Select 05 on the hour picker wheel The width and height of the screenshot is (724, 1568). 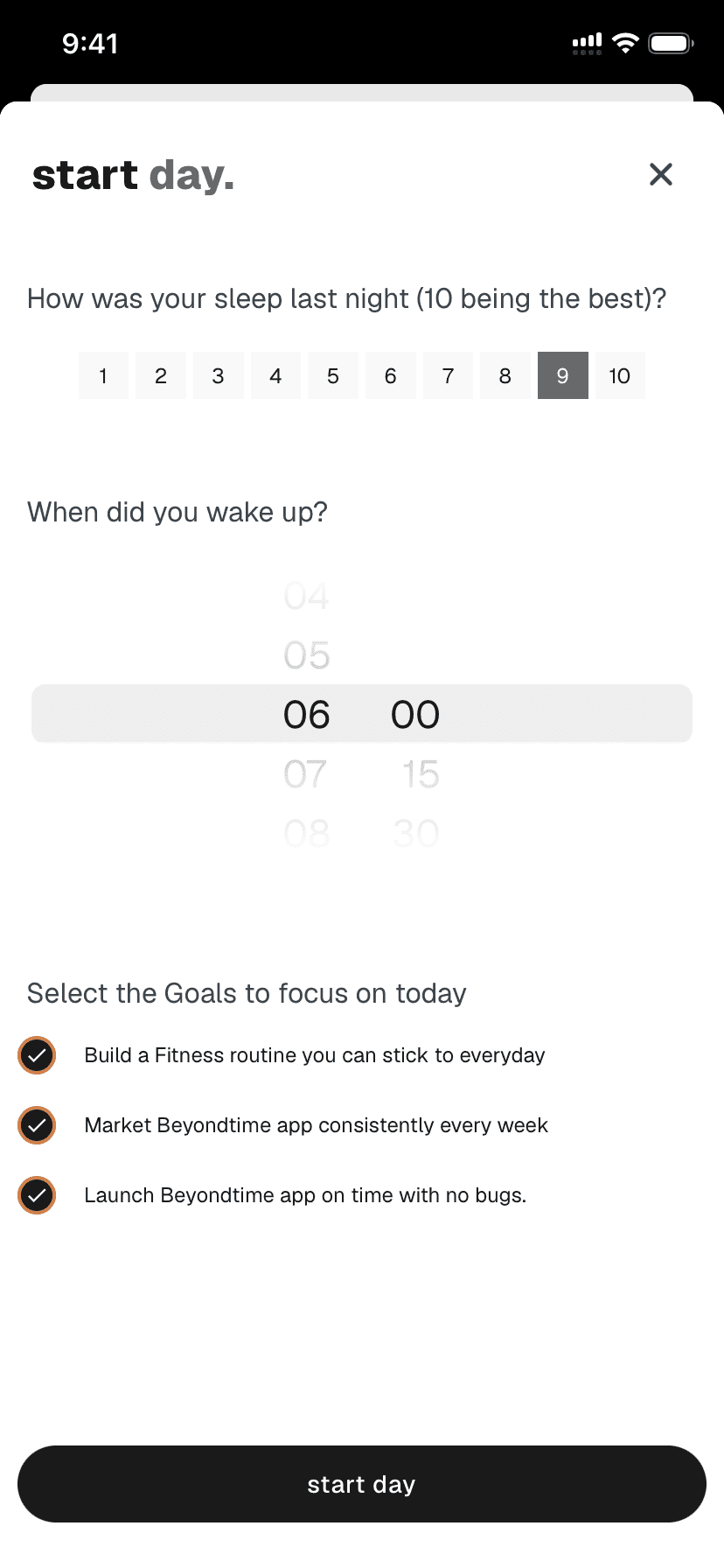tap(305, 654)
